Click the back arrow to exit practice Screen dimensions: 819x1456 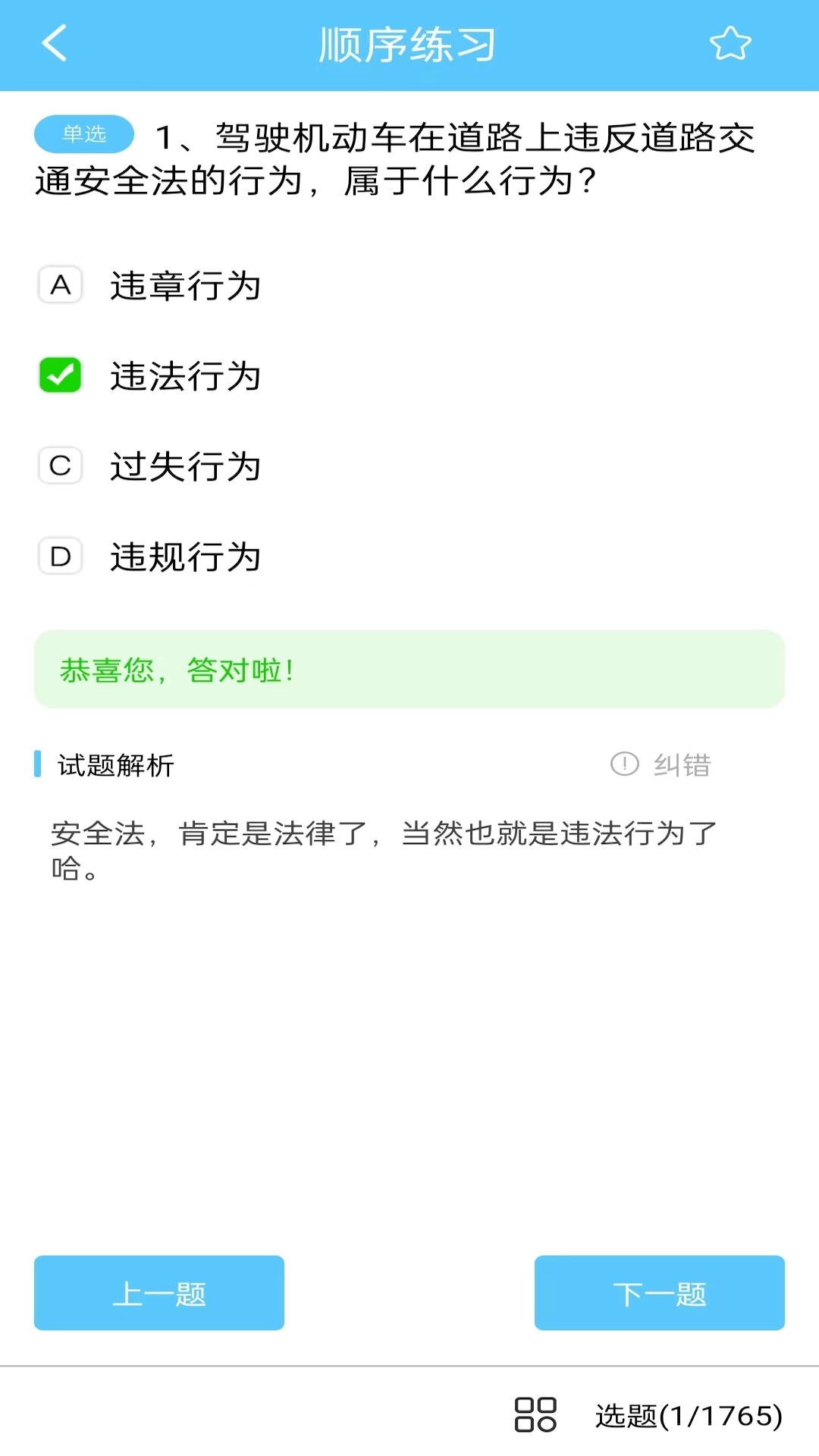click(53, 43)
